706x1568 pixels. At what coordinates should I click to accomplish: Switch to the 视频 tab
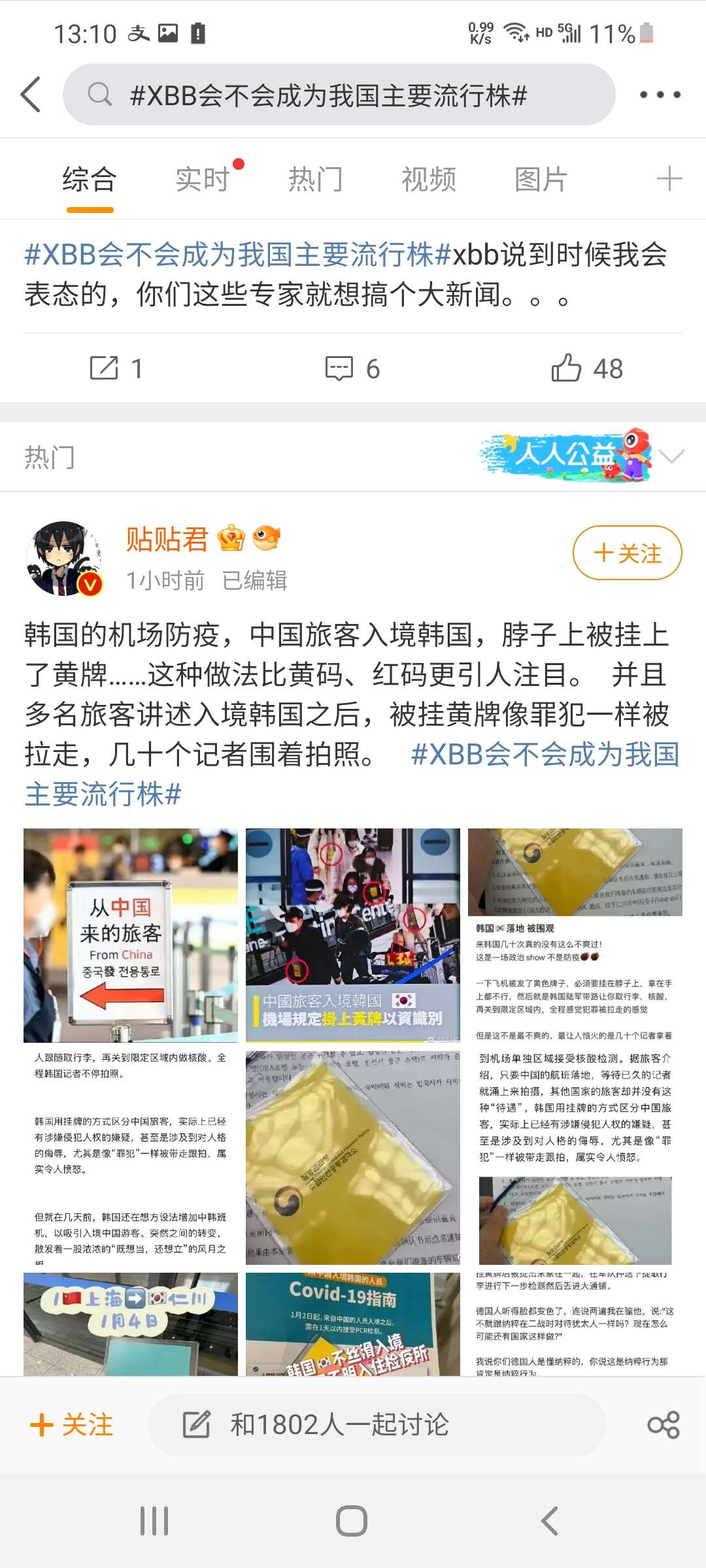[429, 180]
